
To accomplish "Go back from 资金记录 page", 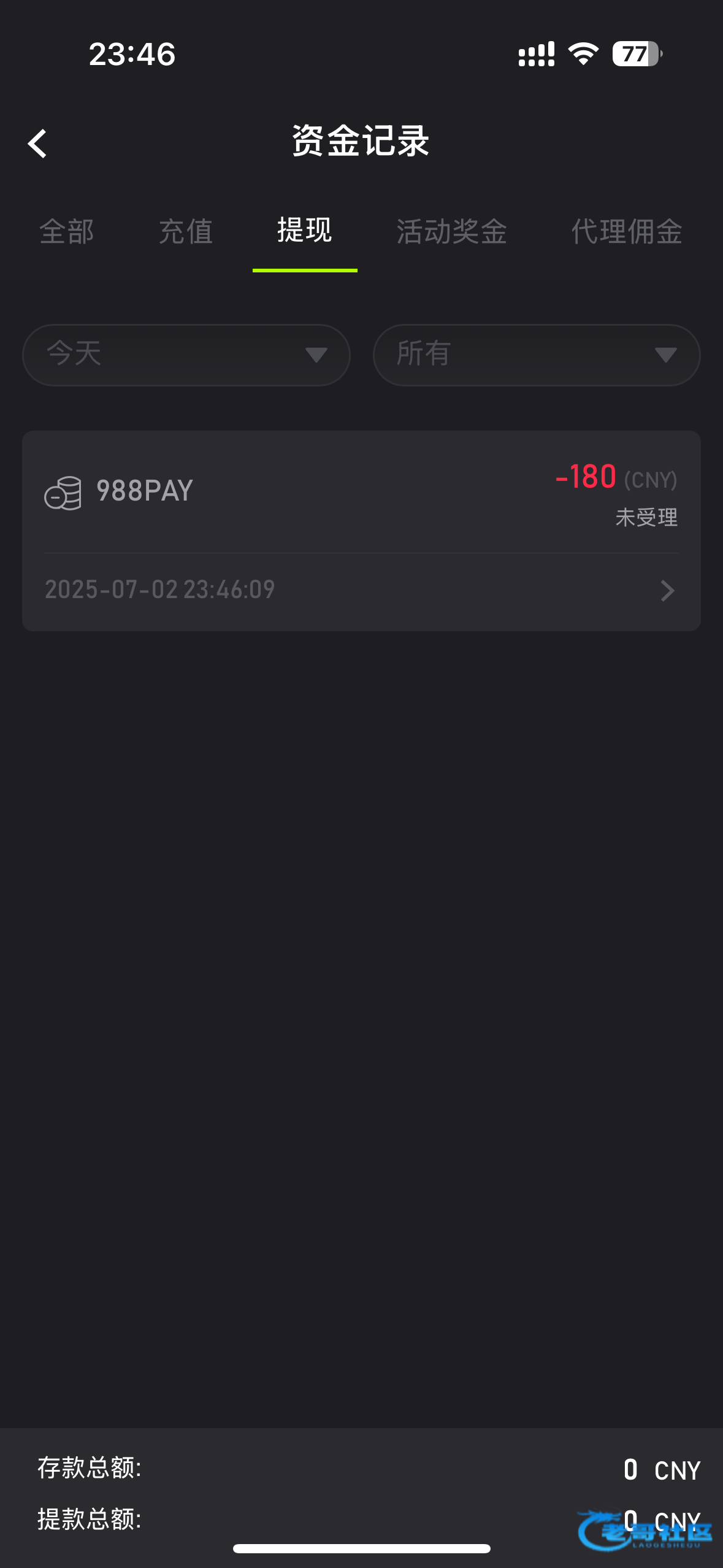I will pyautogui.click(x=38, y=144).
